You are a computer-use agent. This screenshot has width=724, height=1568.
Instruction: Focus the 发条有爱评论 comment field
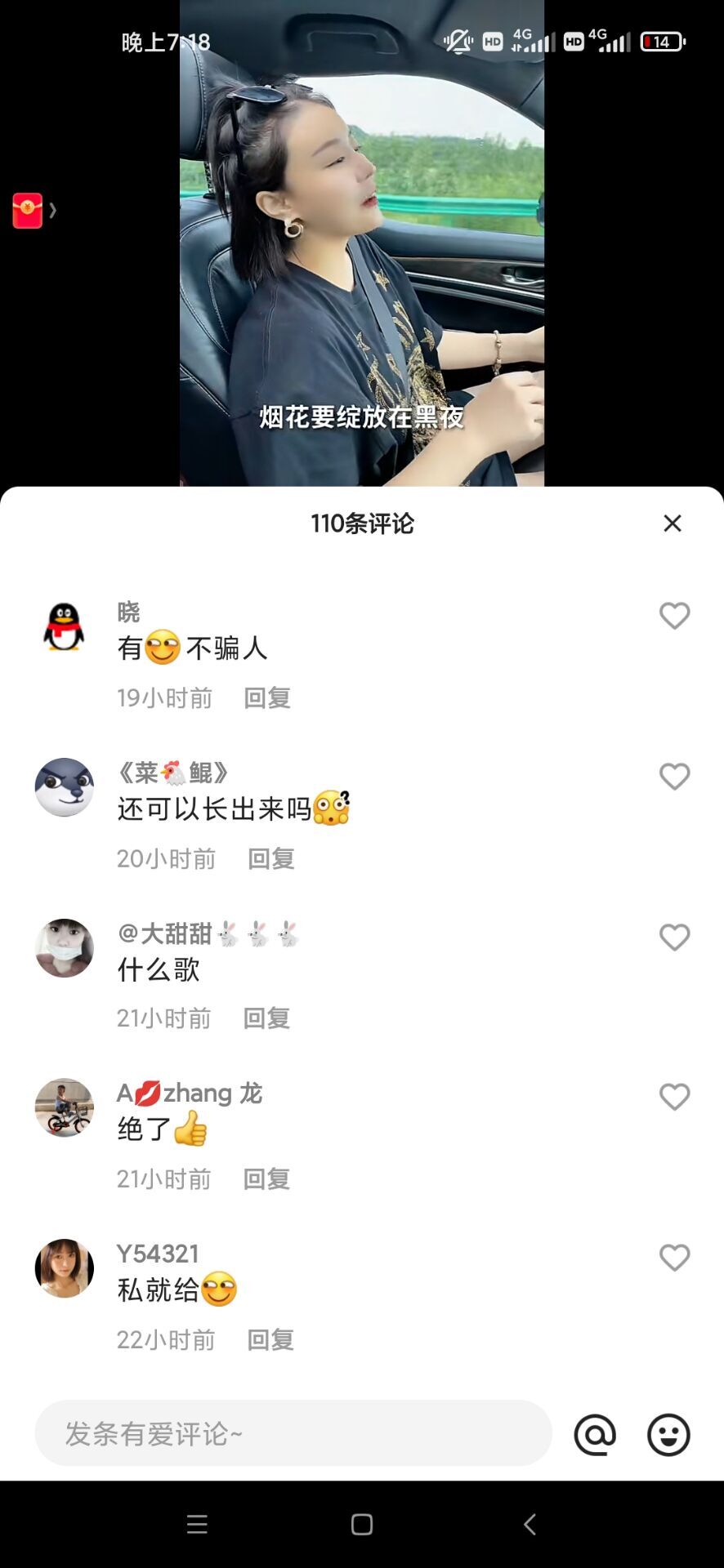(293, 1433)
